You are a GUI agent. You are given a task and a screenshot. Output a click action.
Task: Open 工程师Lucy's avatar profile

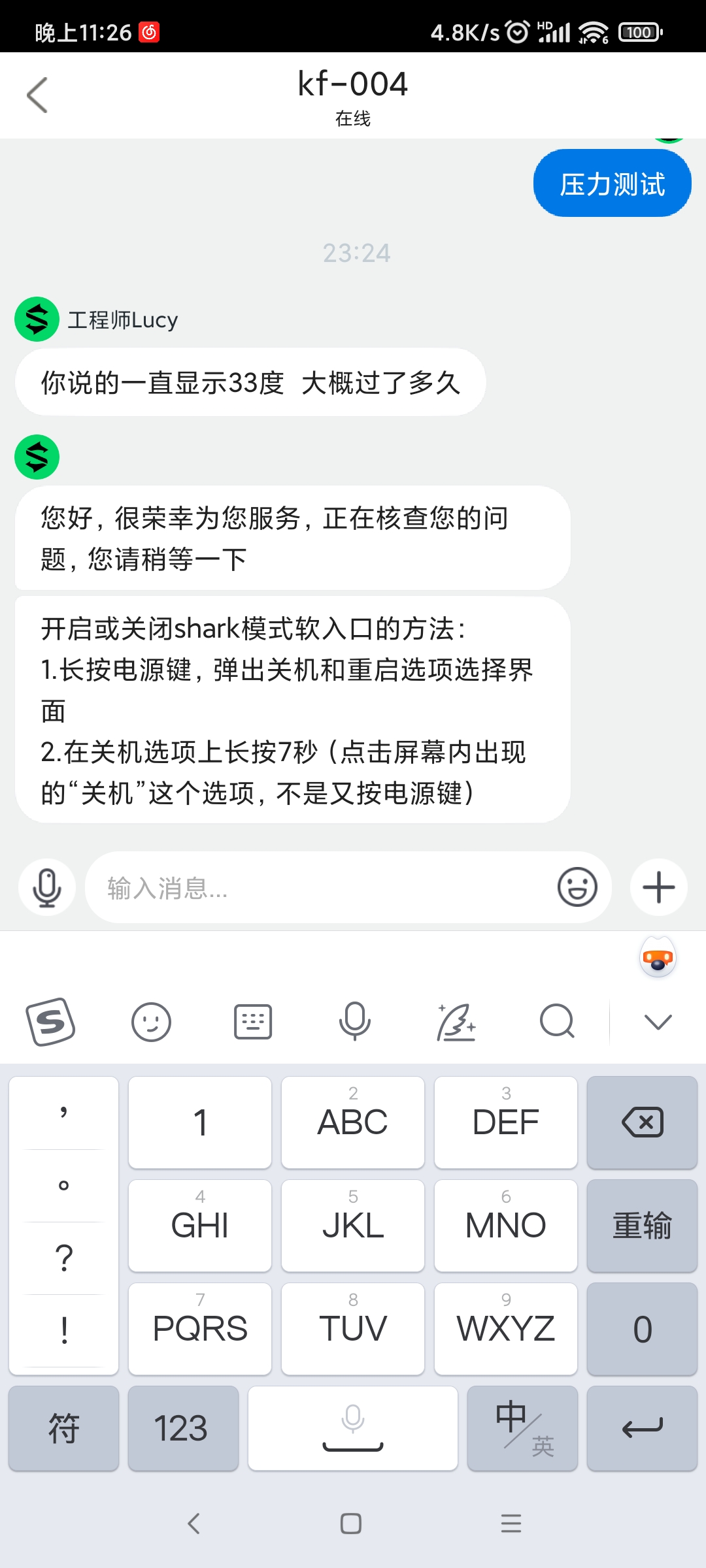[37, 319]
